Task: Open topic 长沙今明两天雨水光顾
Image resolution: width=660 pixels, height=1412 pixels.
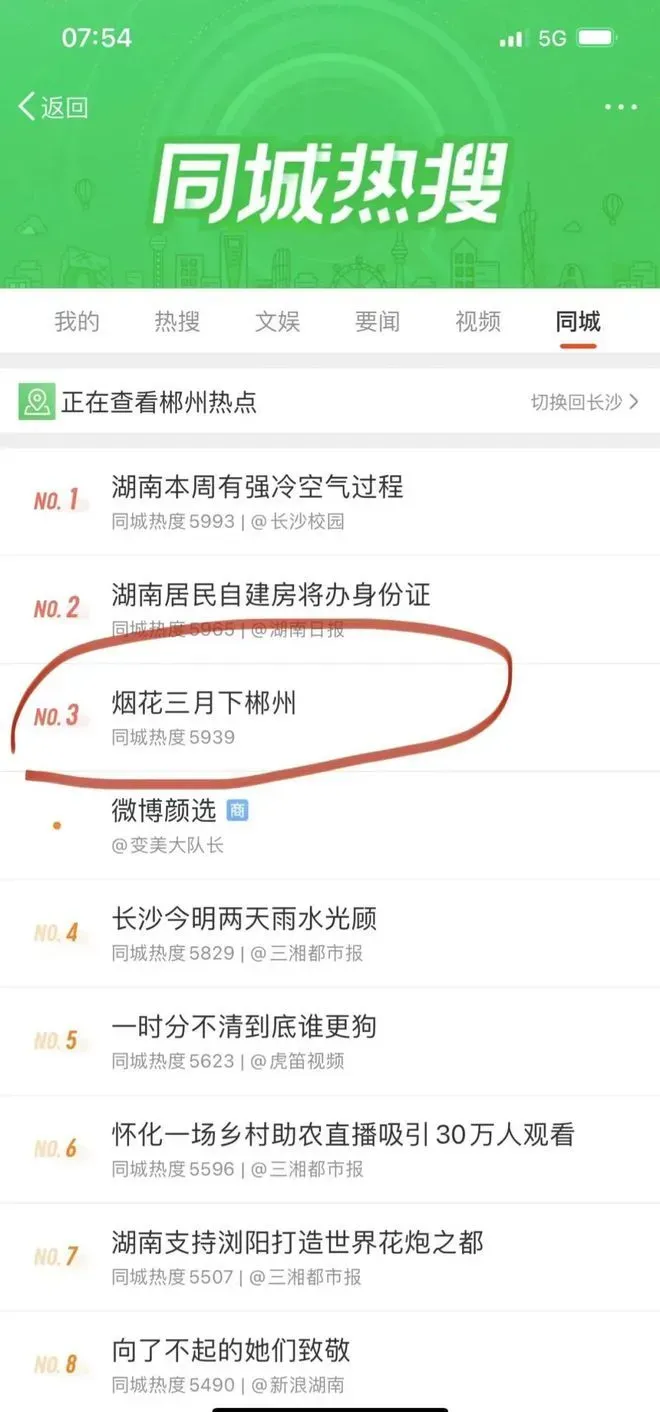Action: coord(244,919)
